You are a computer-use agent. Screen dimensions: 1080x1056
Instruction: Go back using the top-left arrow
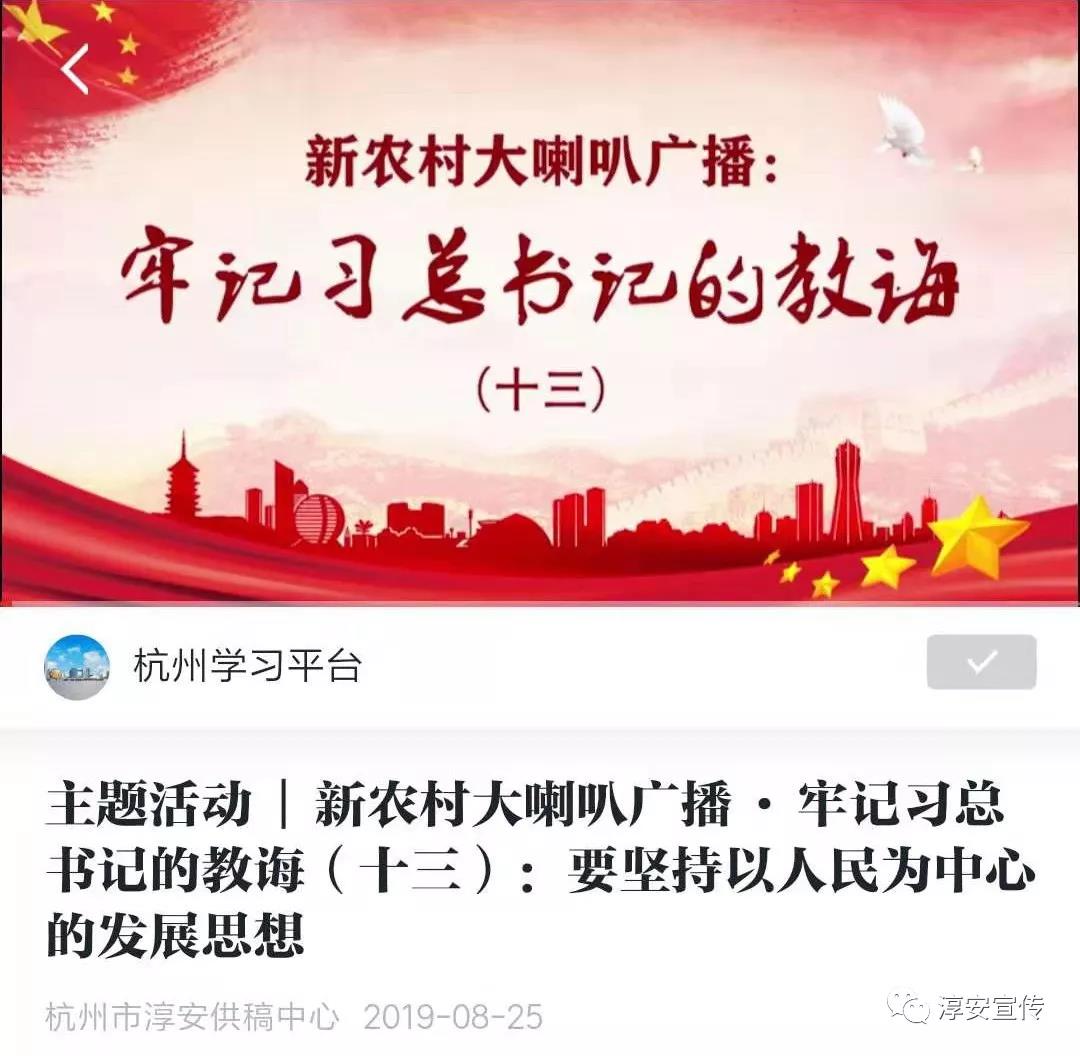(75, 70)
